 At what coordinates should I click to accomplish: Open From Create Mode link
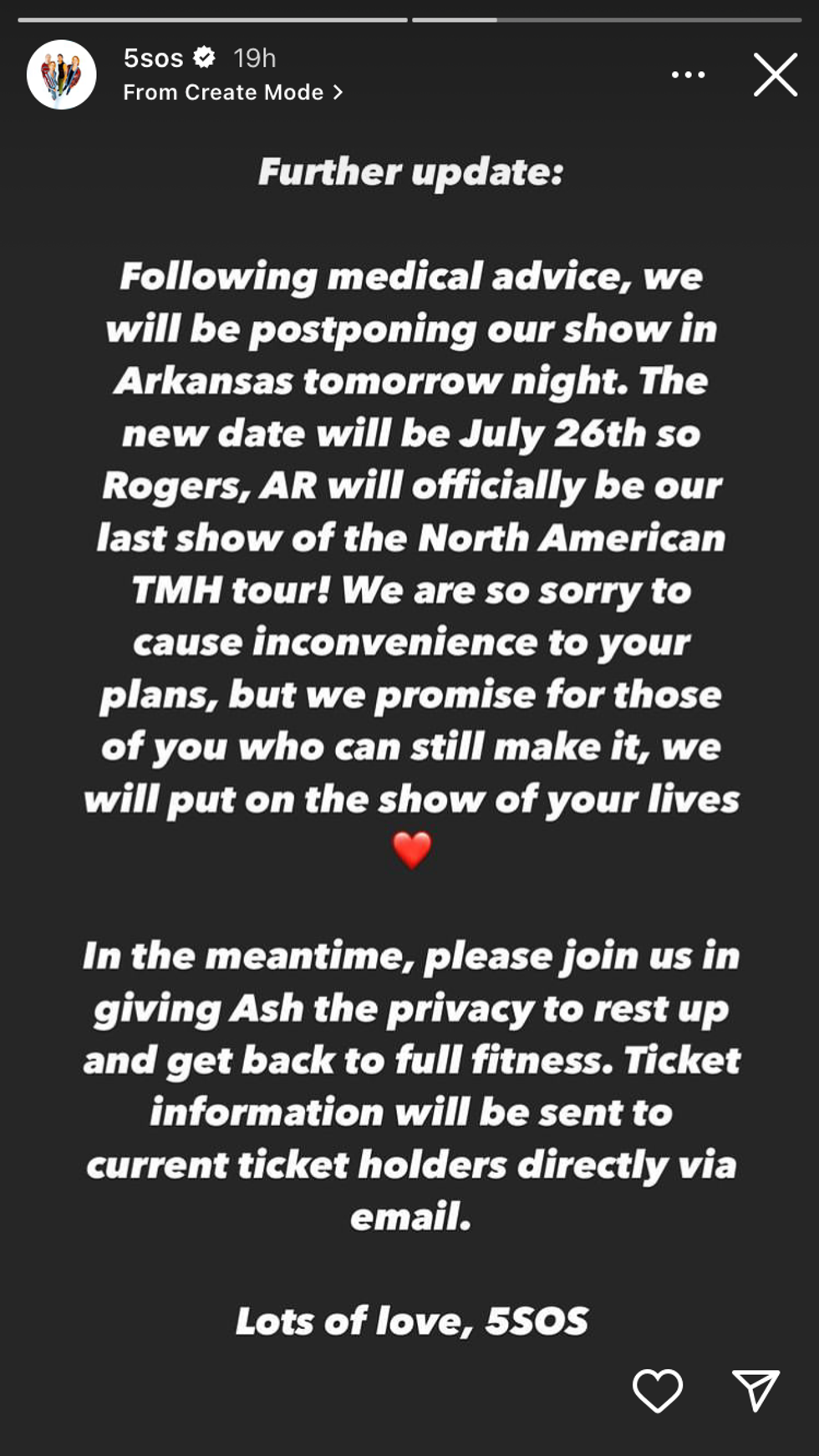232,93
